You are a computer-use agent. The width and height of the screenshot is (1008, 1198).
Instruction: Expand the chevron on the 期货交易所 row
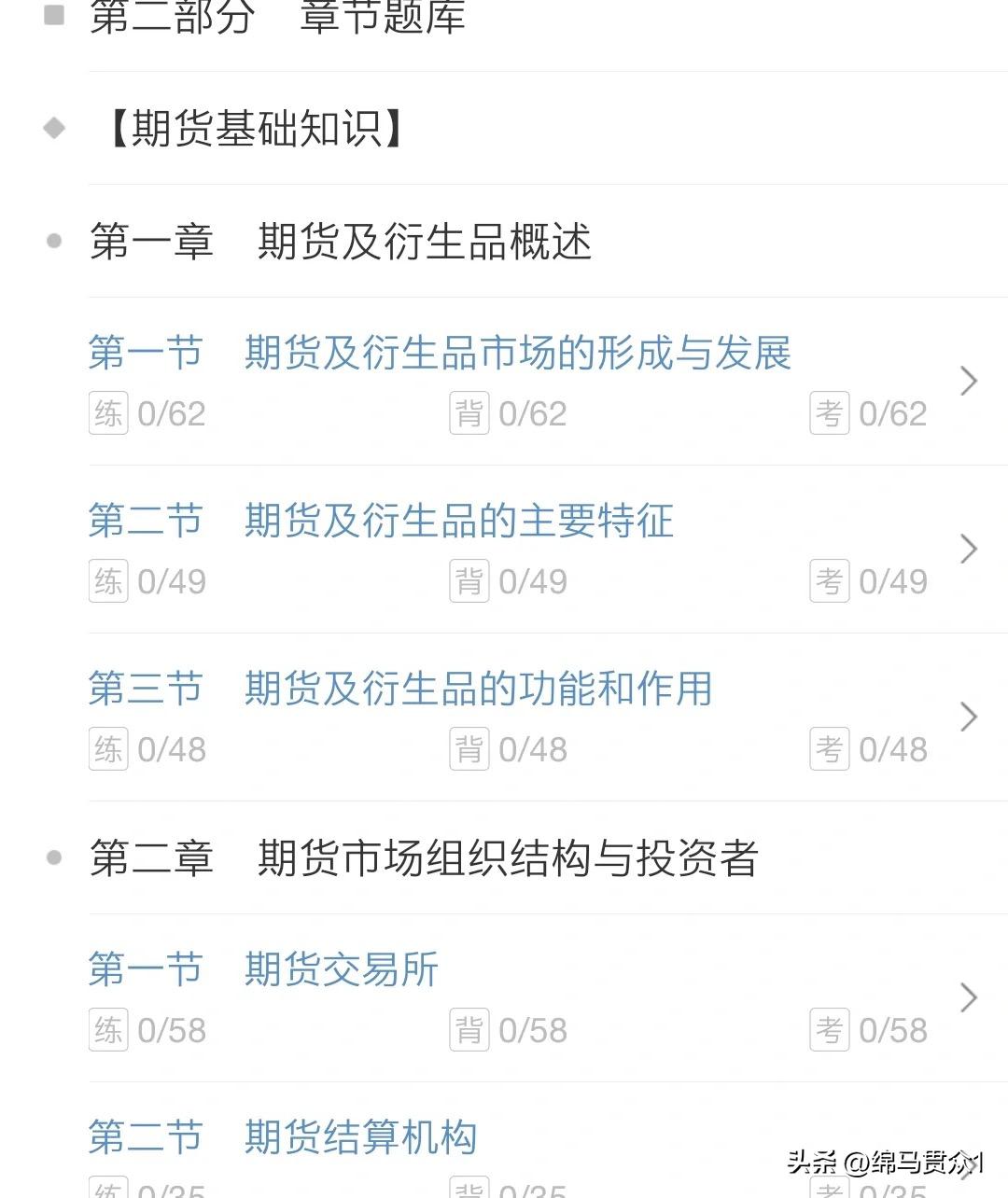coord(968,997)
